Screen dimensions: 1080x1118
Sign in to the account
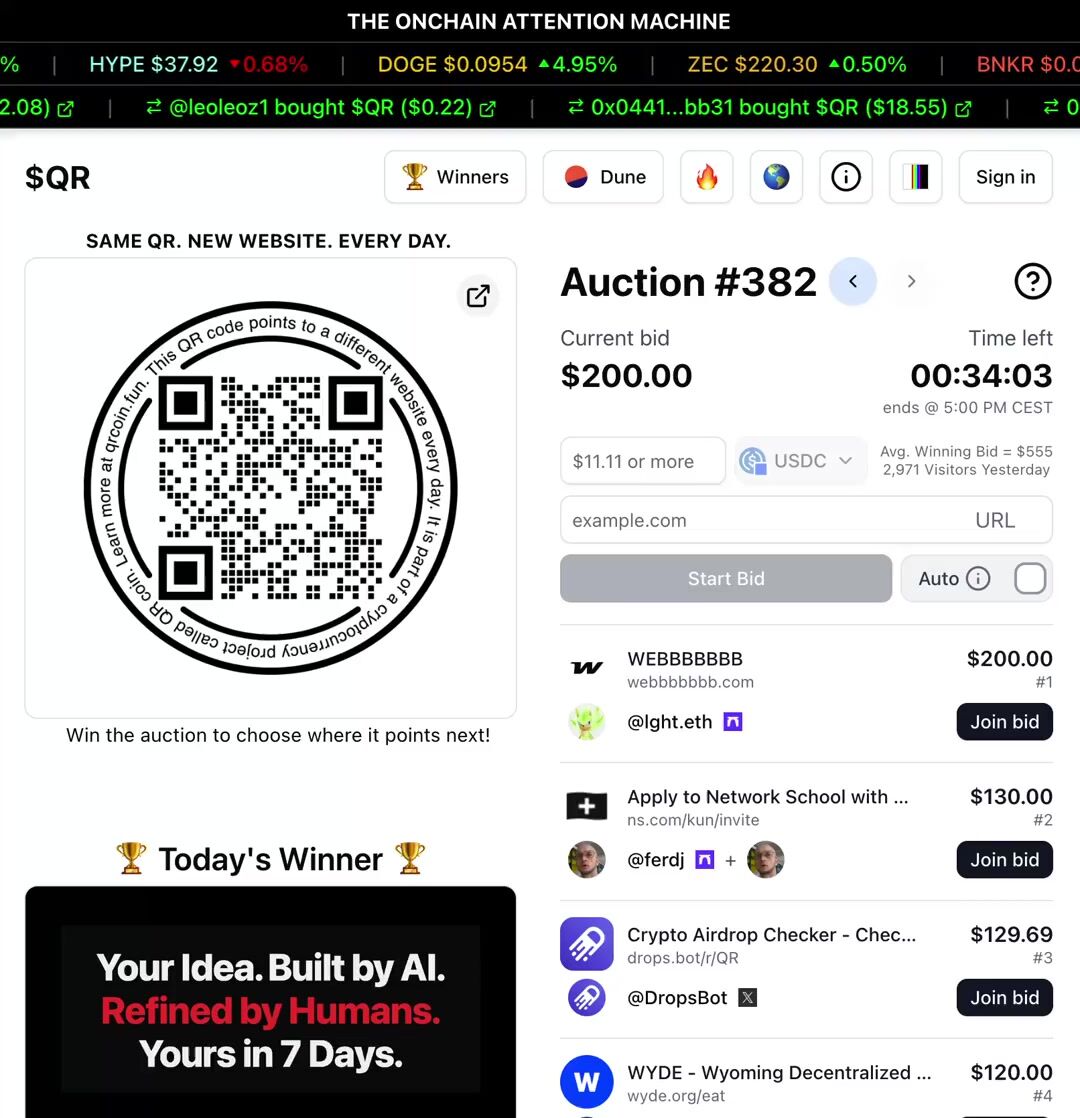tap(1005, 177)
